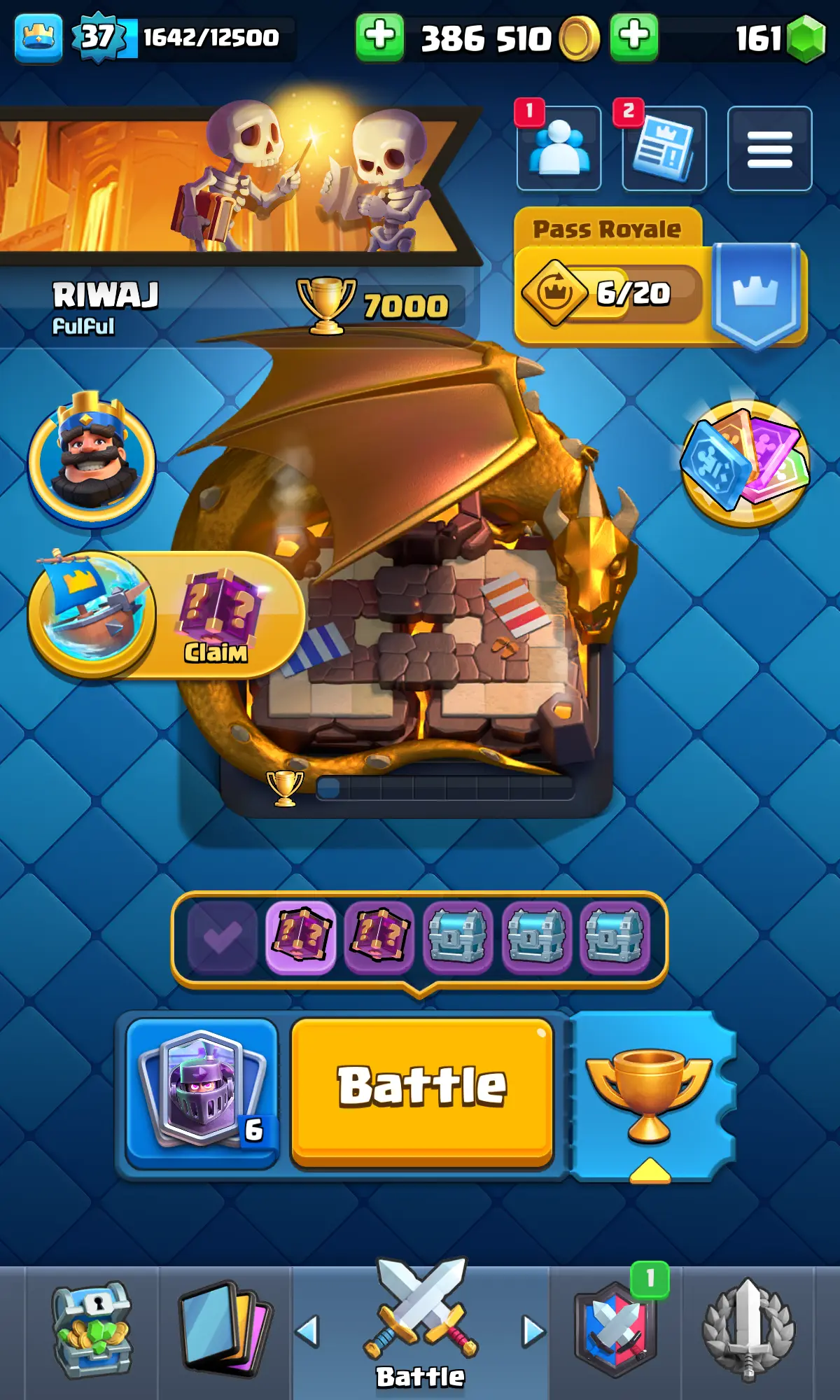Open the trophy game mode selector
The width and height of the screenshot is (840, 1400).
point(650,1095)
